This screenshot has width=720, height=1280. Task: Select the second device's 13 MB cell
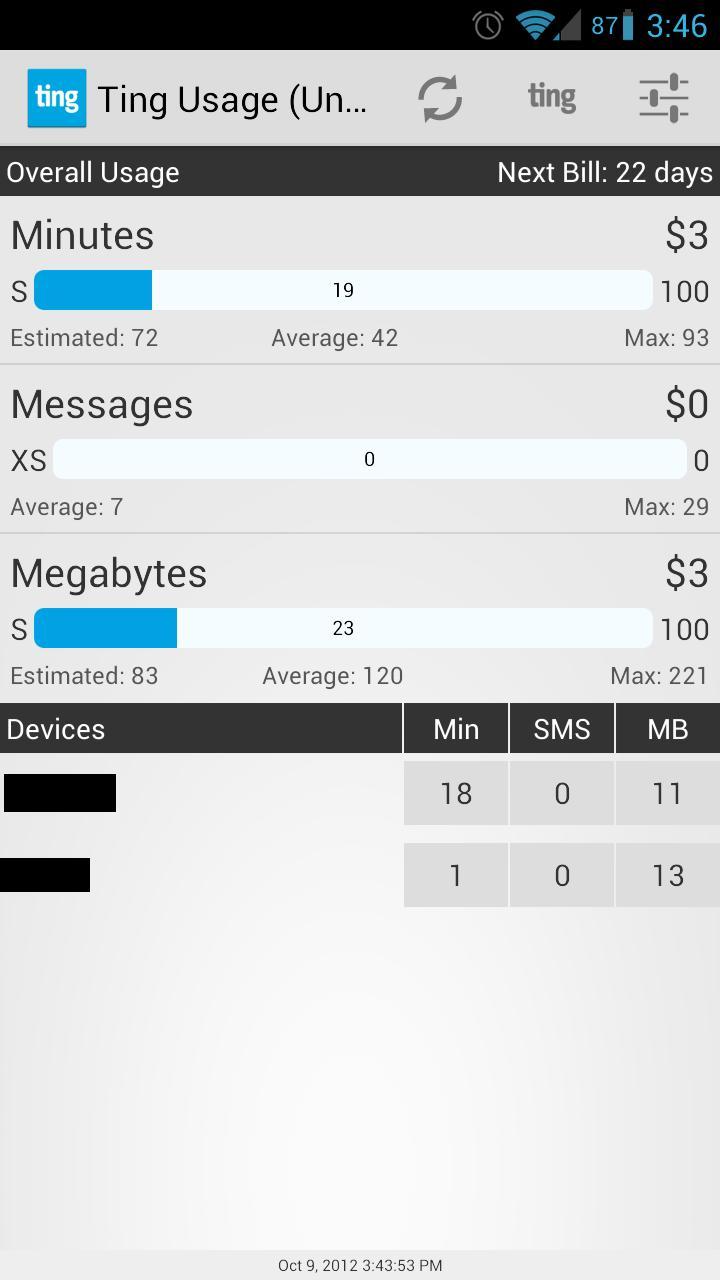coord(667,874)
